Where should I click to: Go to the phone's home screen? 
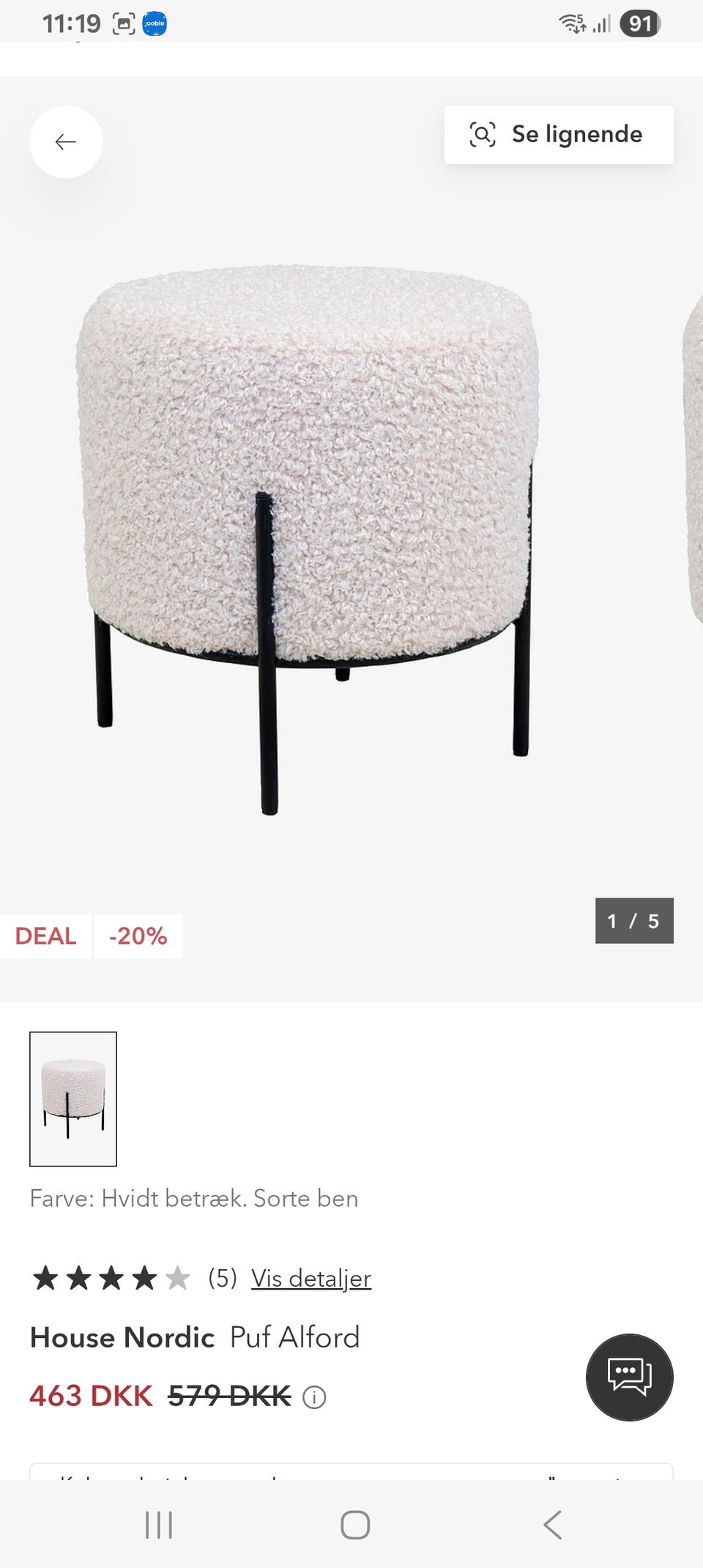(355, 1526)
